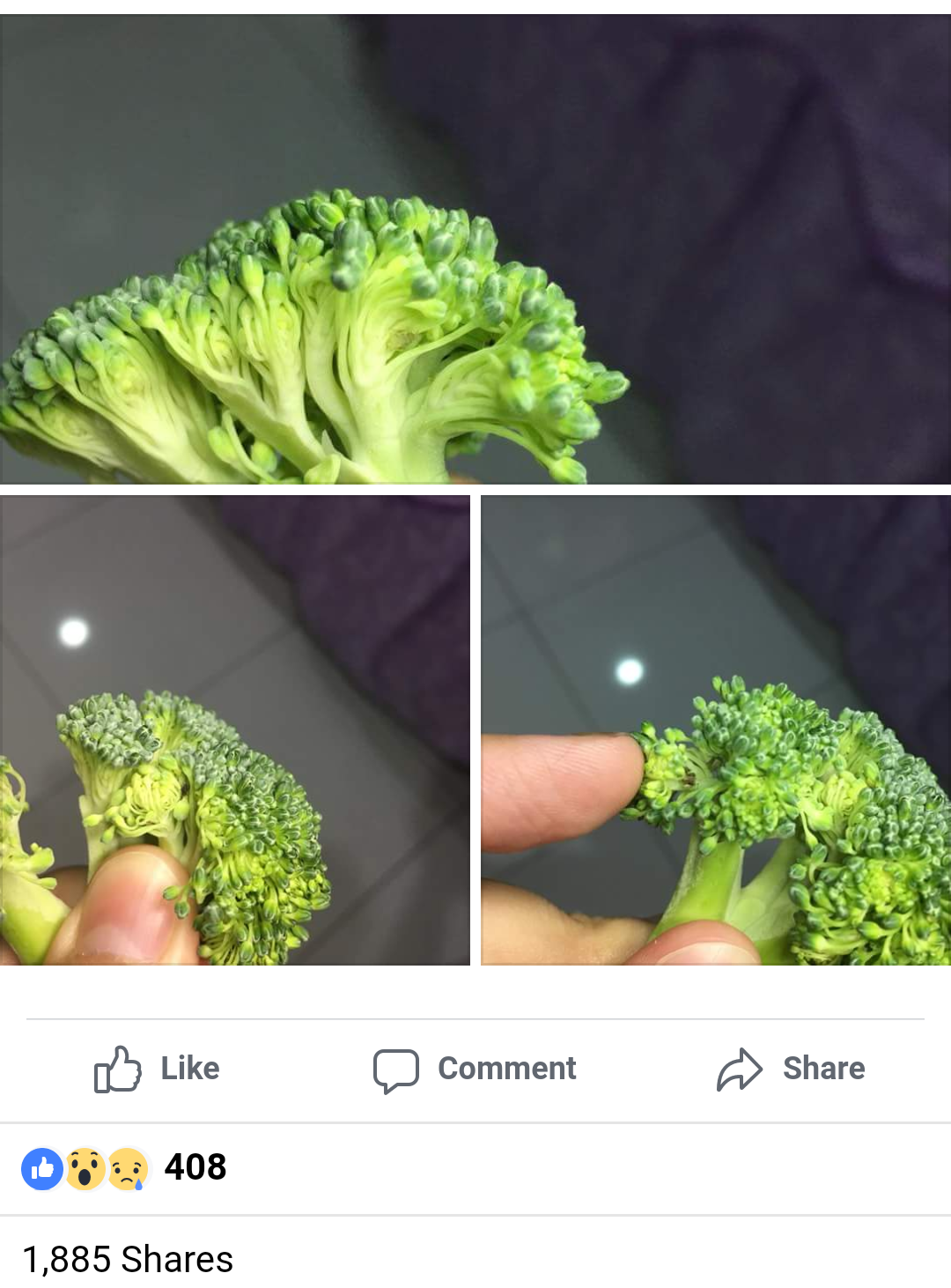View the 1,885 Shares list
Viewport: 951px width, 1288px height.
point(128,1260)
